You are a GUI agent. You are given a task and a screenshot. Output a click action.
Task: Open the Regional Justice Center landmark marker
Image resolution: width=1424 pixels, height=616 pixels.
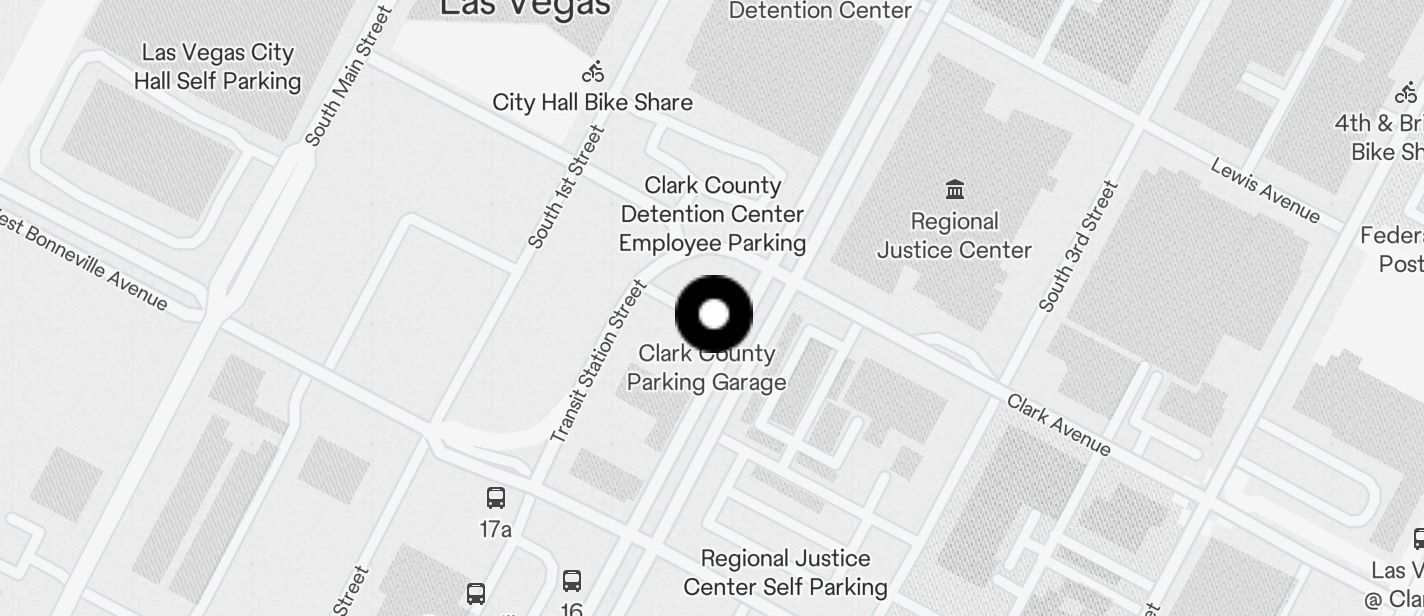(x=955, y=189)
